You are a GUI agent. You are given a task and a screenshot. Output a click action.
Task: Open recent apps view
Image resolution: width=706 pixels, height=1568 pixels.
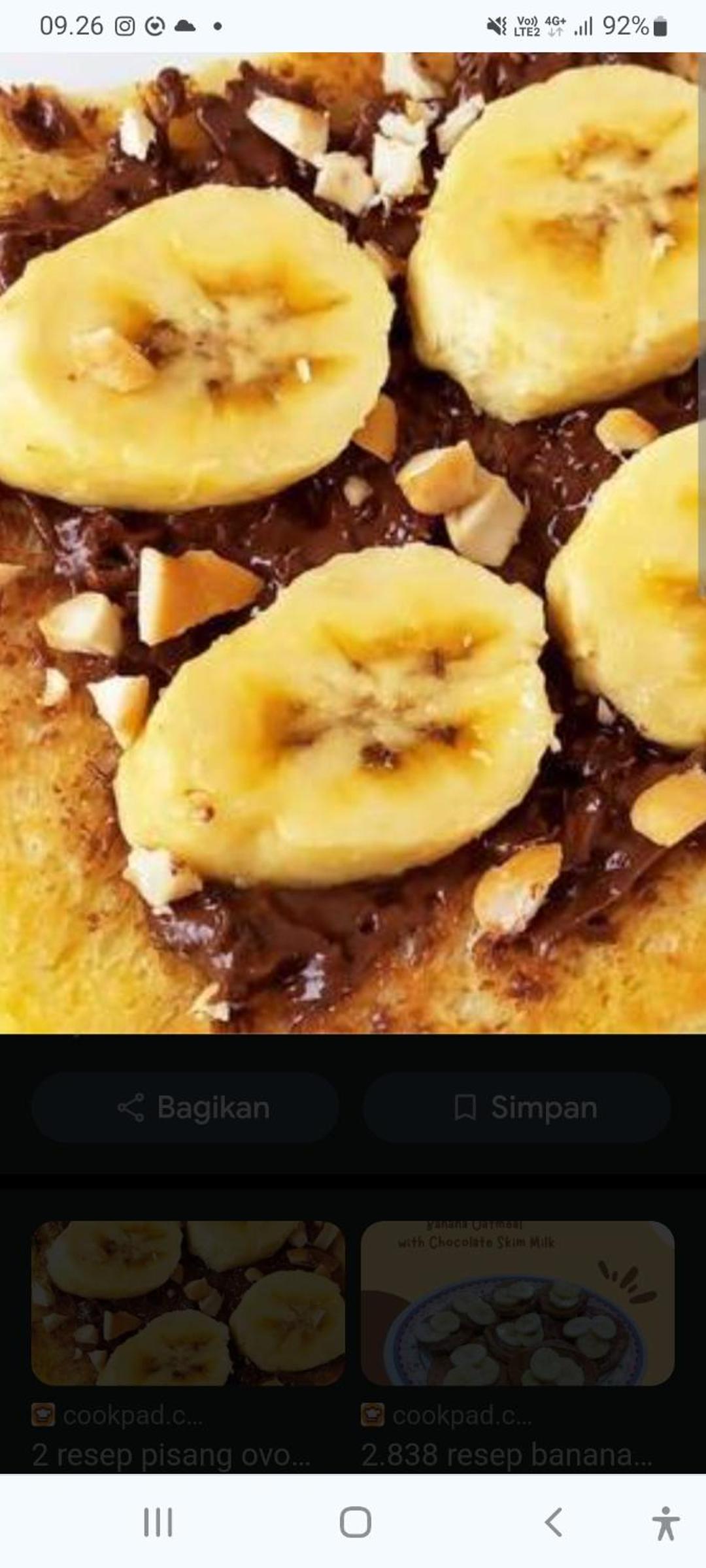pyautogui.click(x=158, y=1522)
